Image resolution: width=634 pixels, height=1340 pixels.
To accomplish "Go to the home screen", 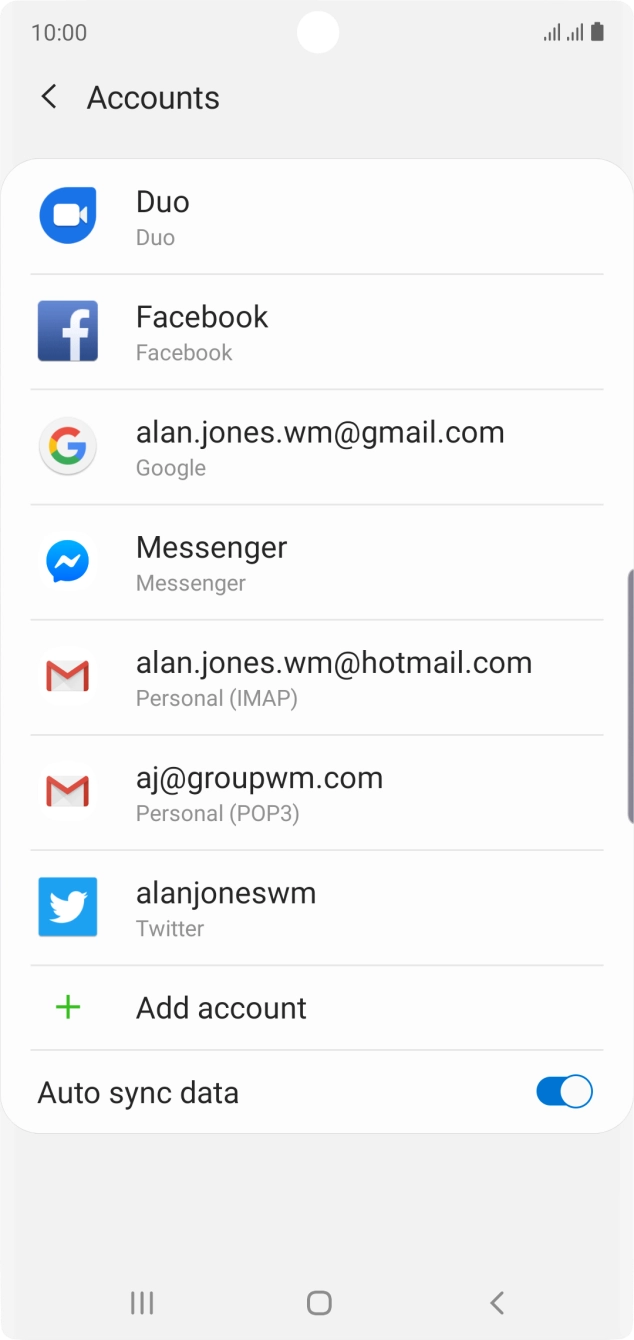I will (x=318, y=1302).
